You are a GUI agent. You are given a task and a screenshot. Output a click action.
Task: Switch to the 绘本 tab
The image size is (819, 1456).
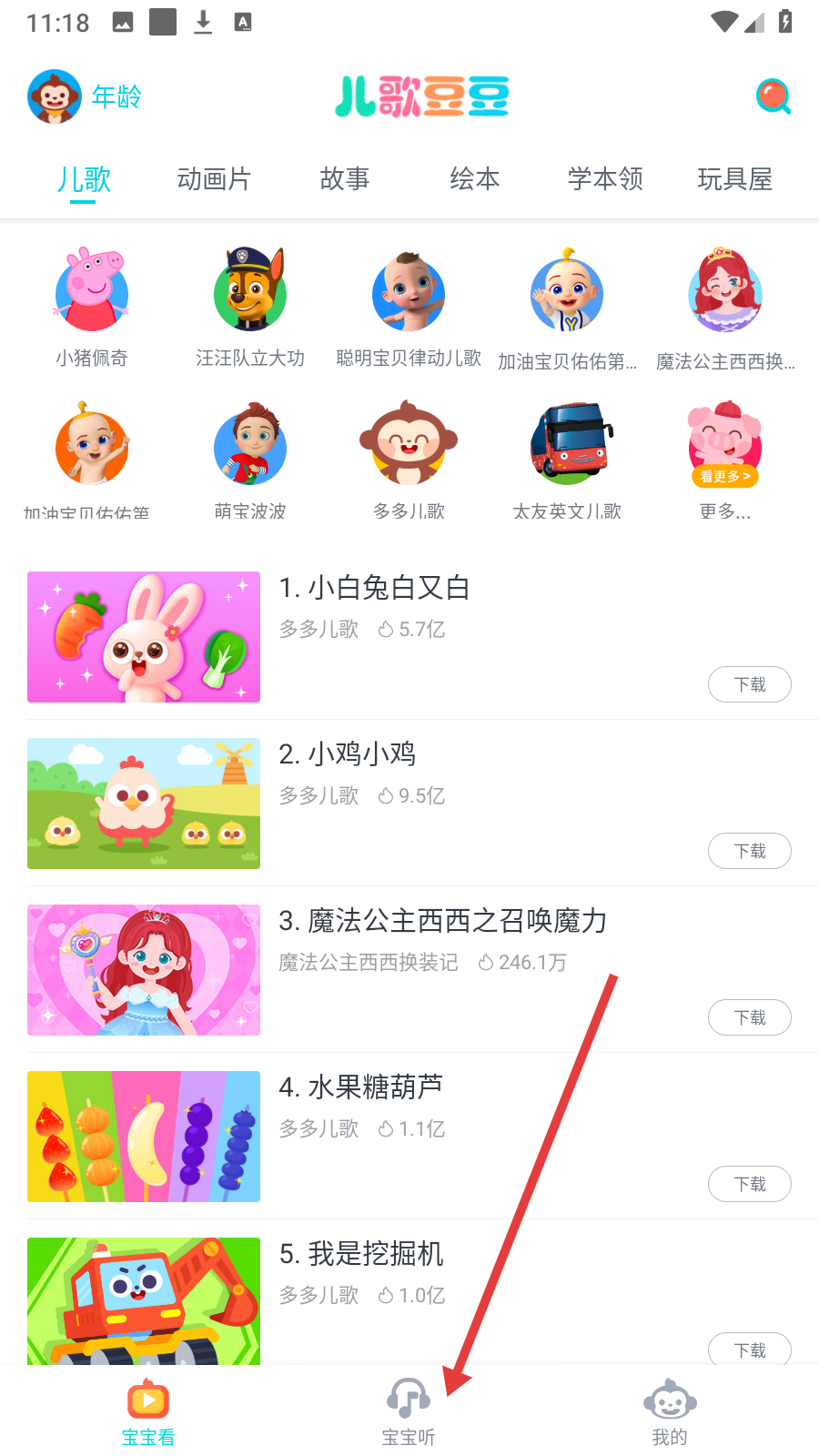474,179
